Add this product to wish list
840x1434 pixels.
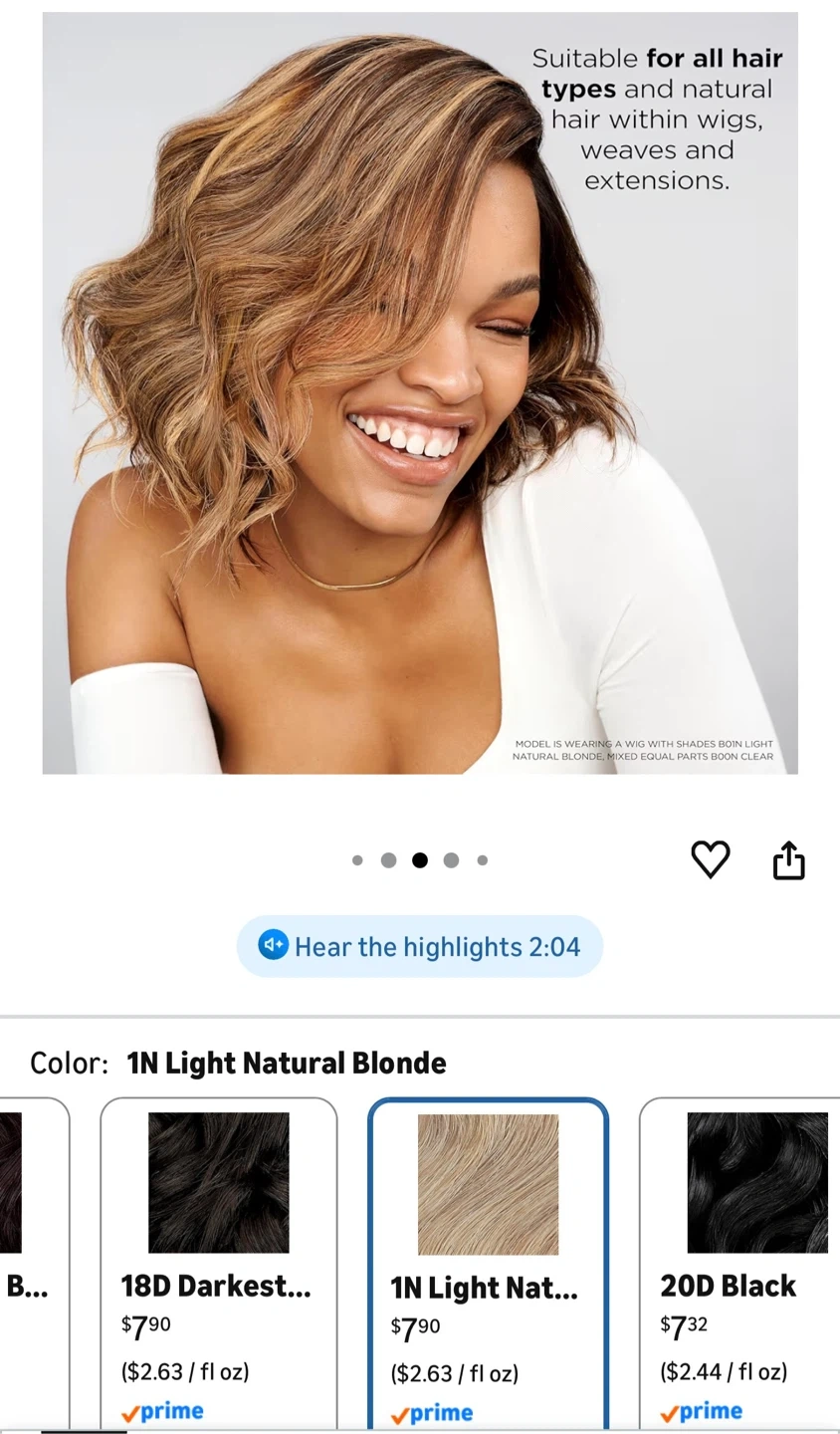coord(710,859)
